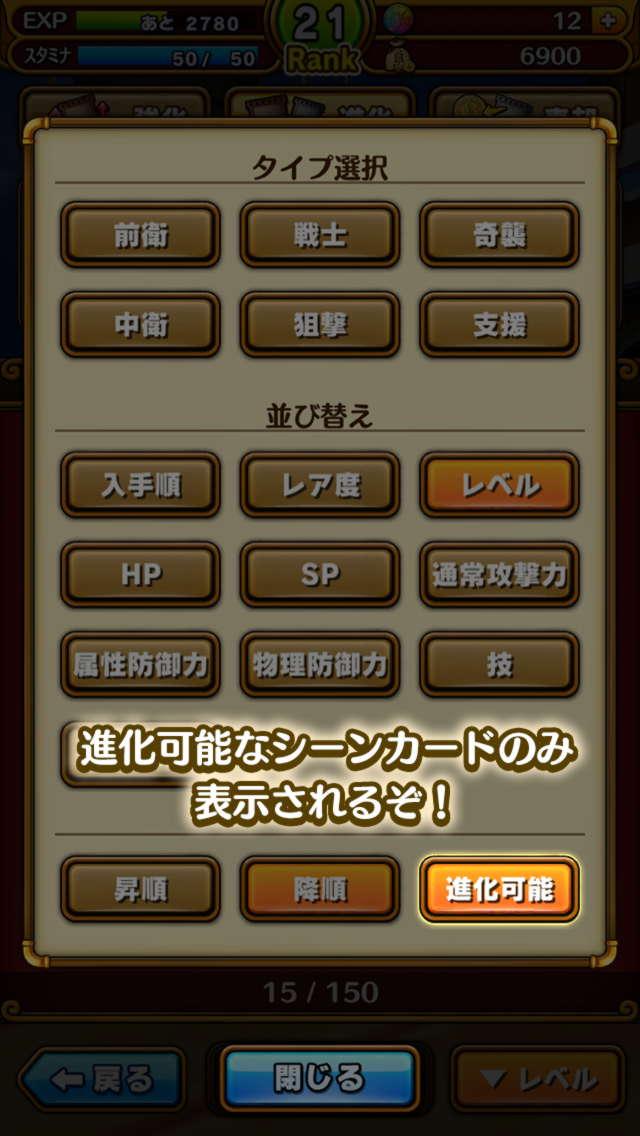Pick the 支援 type filter
Image resolution: width=640 pixels, height=1136 pixels.
coord(499,325)
